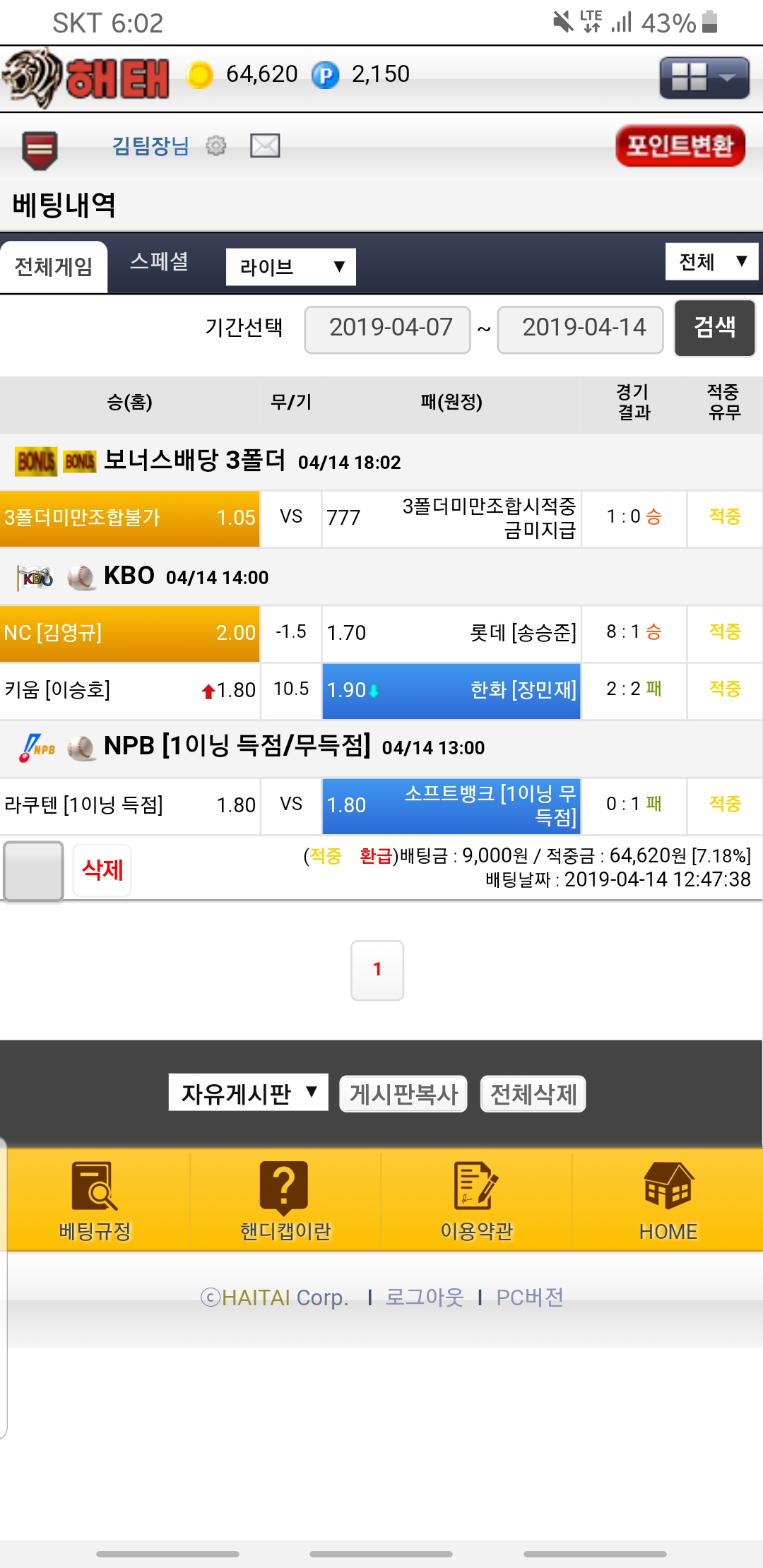
Task: Tap the 검색 search button
Action: point(714,328)
